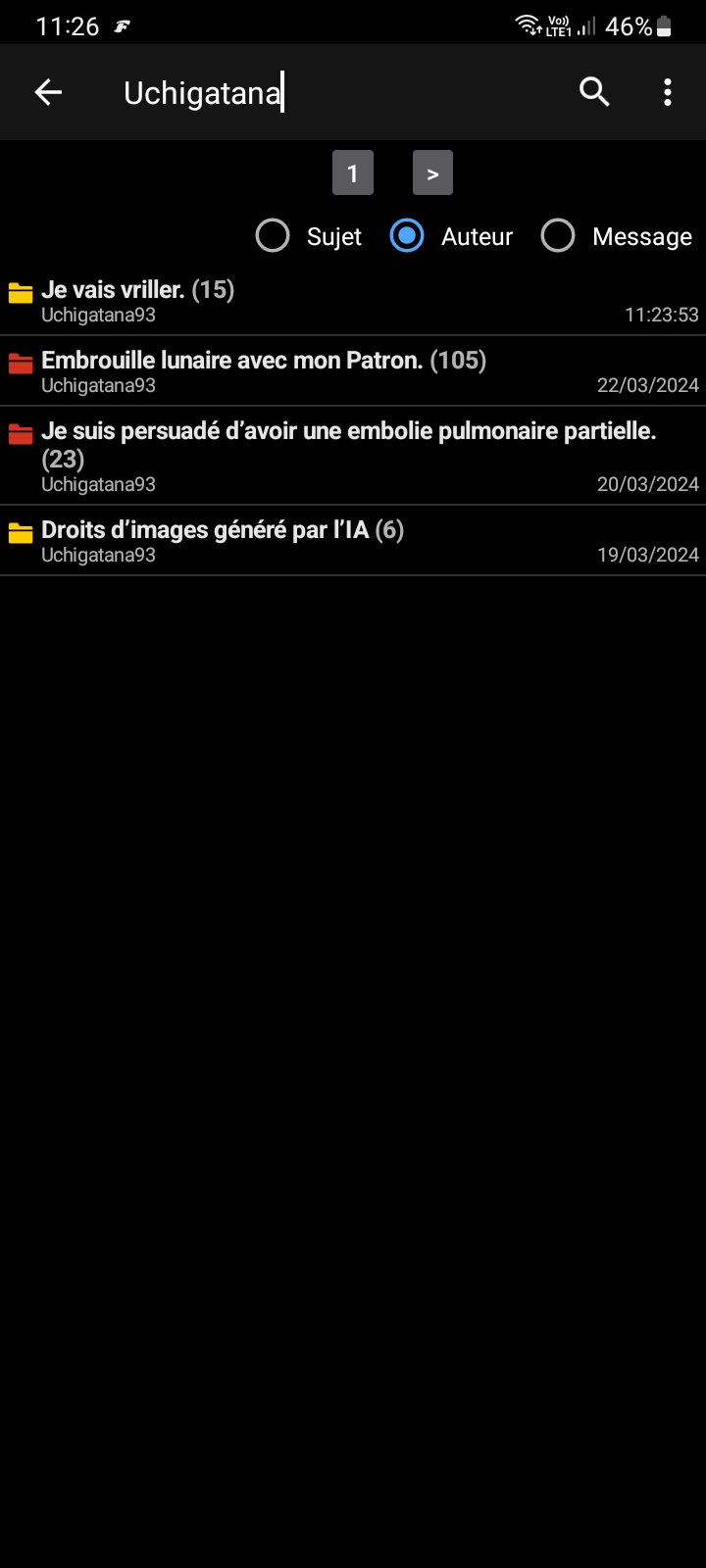The height and width of the screenshot is (1568, 706).
Task: Select page 1 button
Action: click(353, 173)
